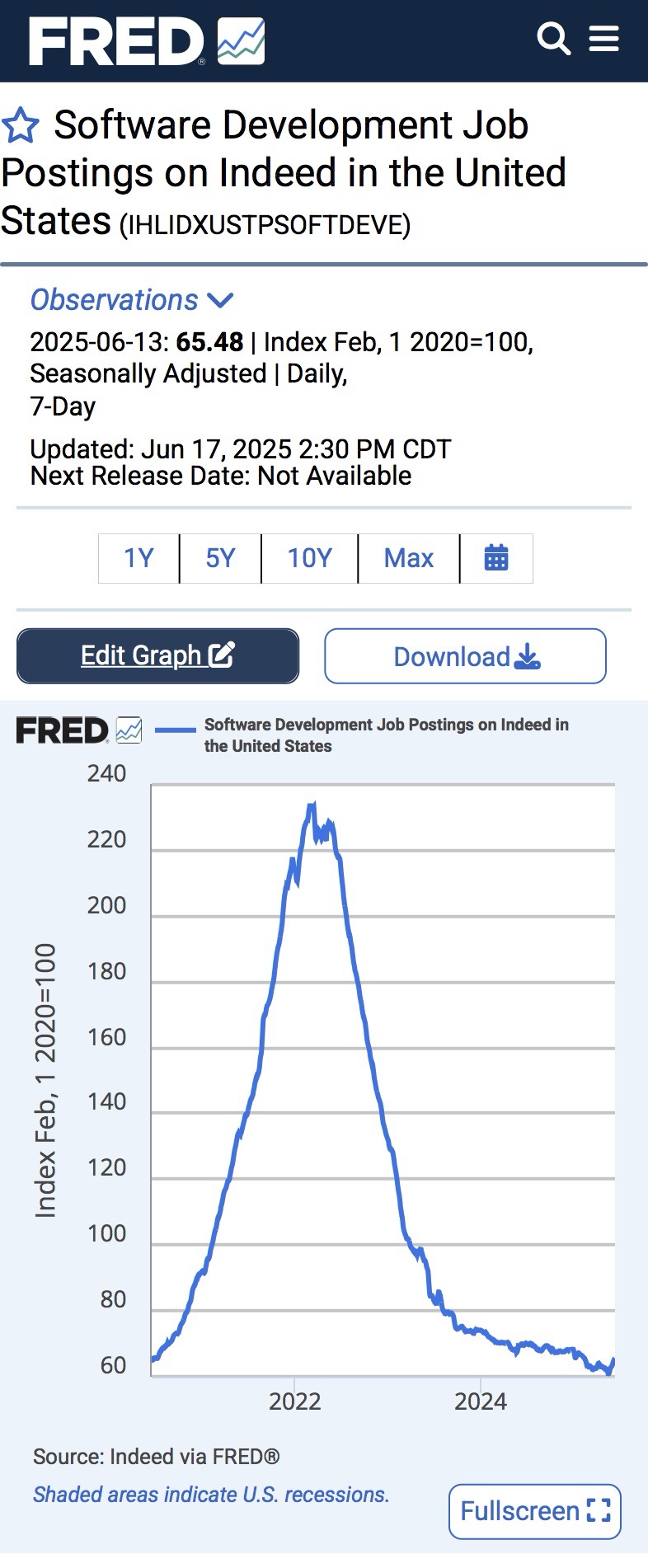Viewport: 648px width, 1568px height.
Task: Star this series as a favorite
Action: coord(21,126)
